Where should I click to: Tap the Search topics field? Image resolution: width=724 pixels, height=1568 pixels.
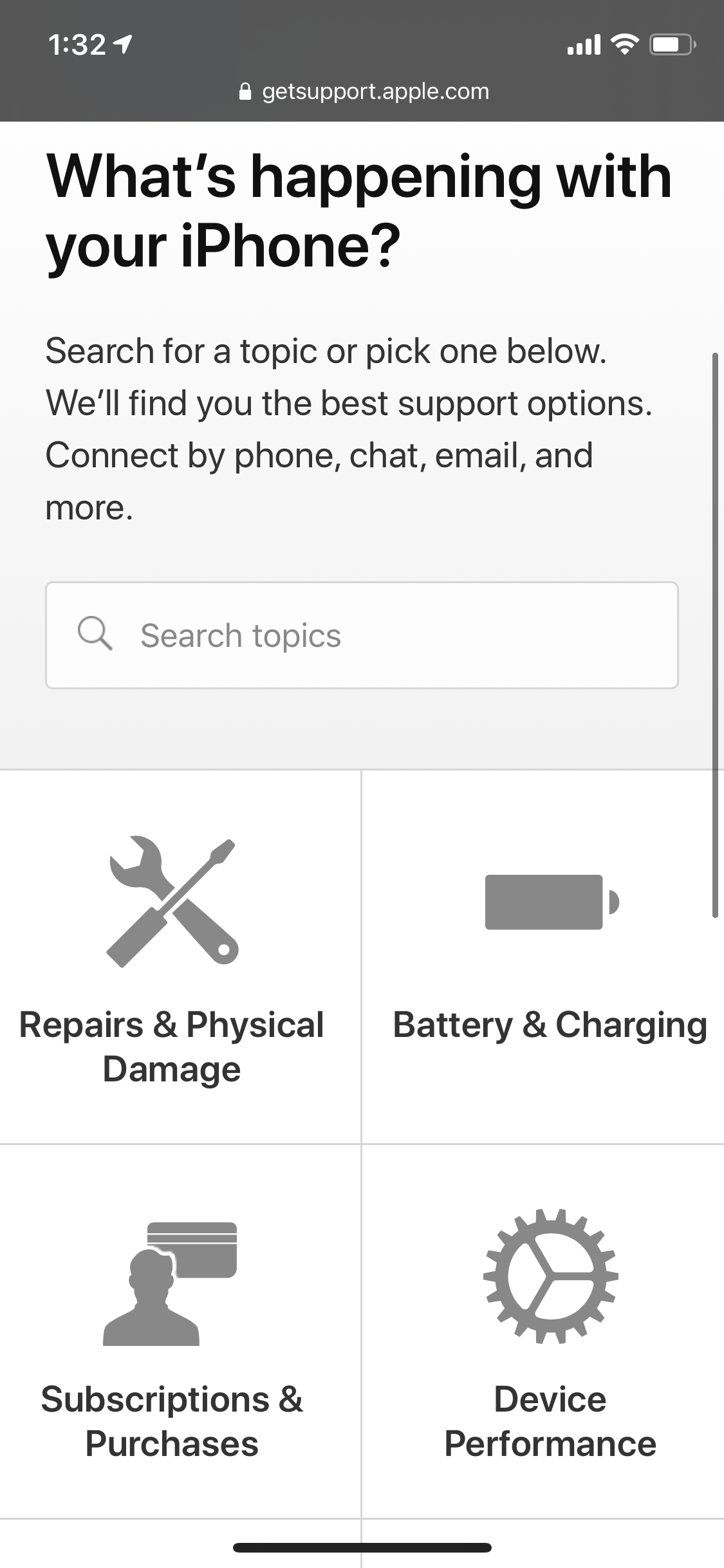coord(362,635)
